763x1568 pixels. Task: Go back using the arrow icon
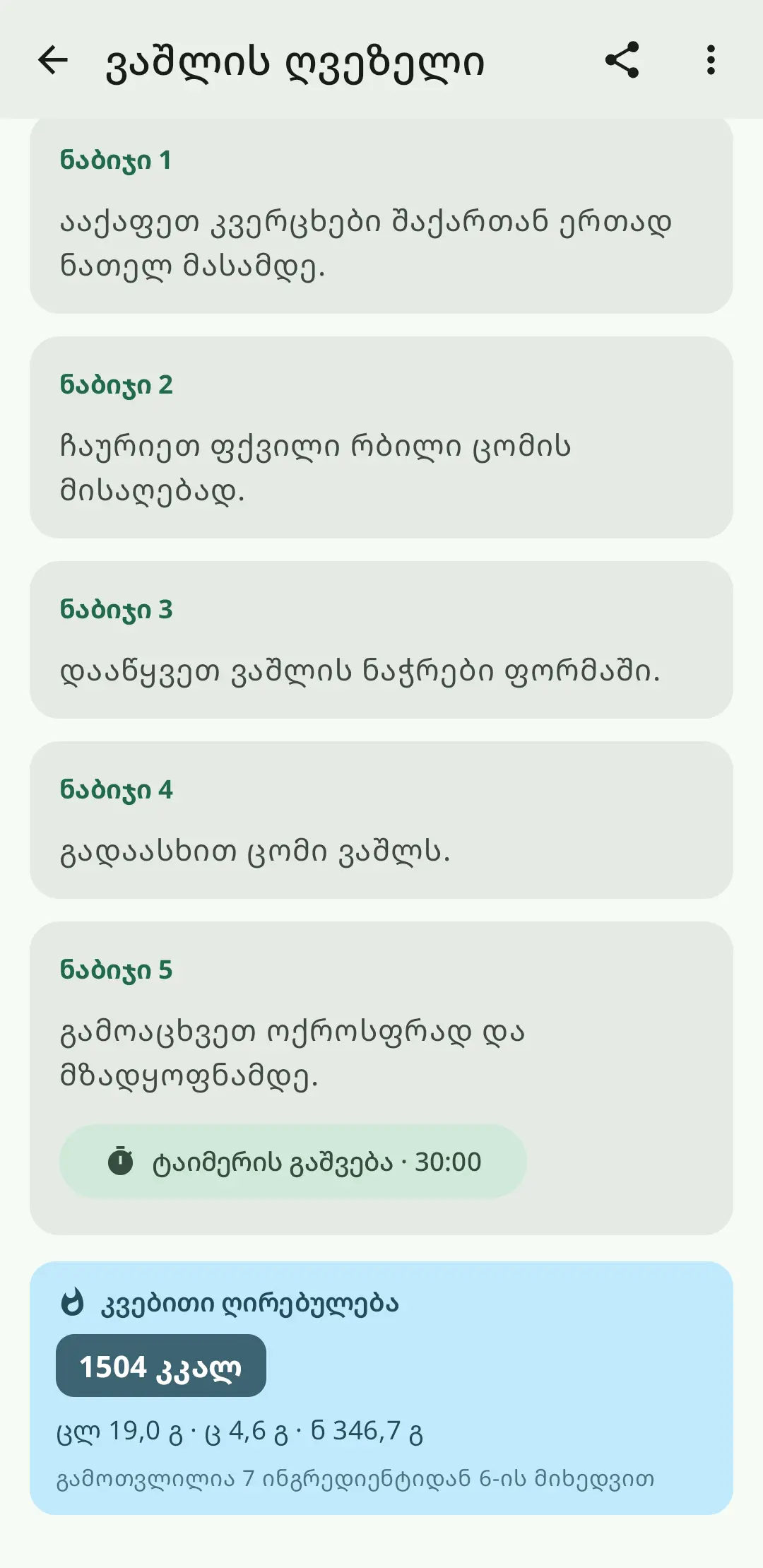[x=53, y=60]
